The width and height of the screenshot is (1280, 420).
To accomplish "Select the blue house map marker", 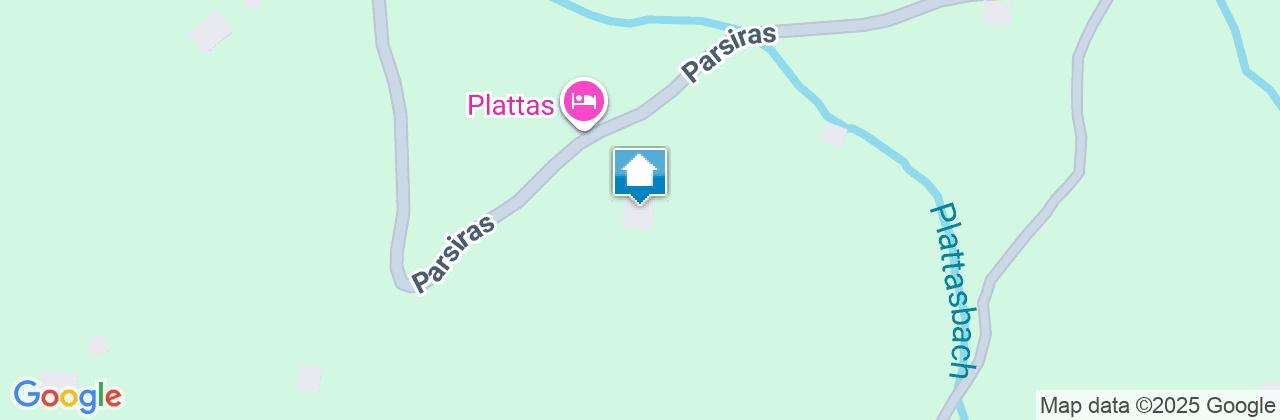I will (639, 173).
